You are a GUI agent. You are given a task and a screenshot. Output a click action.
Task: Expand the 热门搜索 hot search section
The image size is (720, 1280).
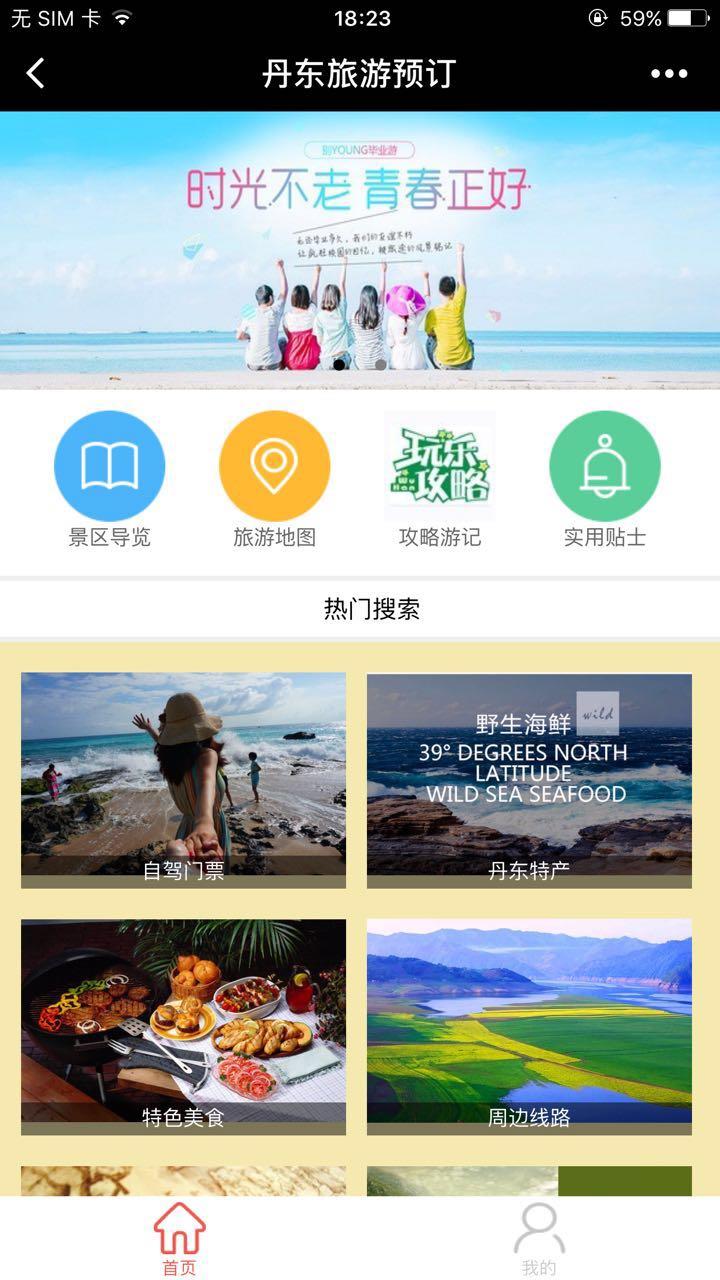click(x=374, y=608)
